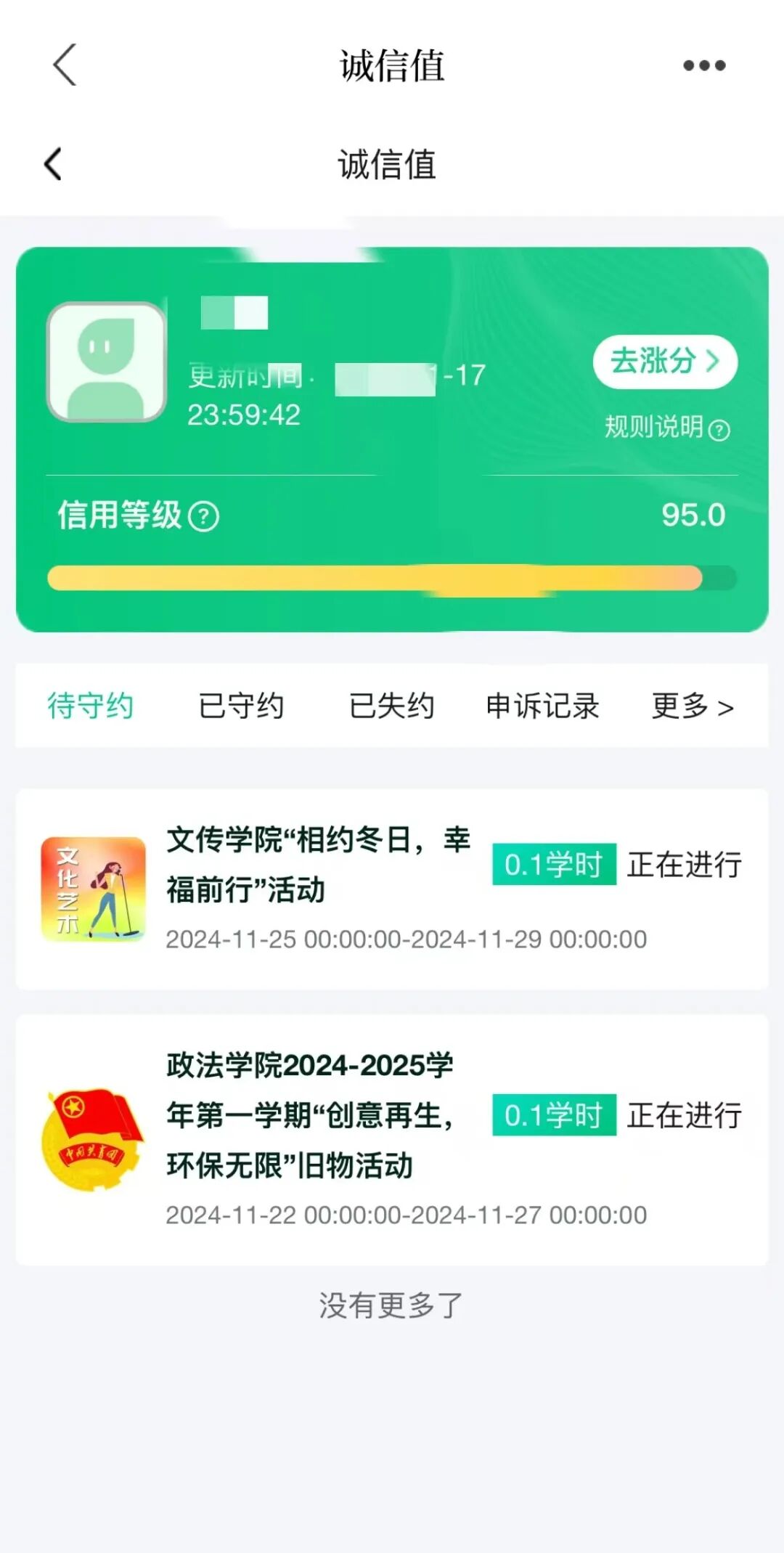Tap the profile avatar on green card
This screenshot has width=784, height=1553.
(107, 362)
